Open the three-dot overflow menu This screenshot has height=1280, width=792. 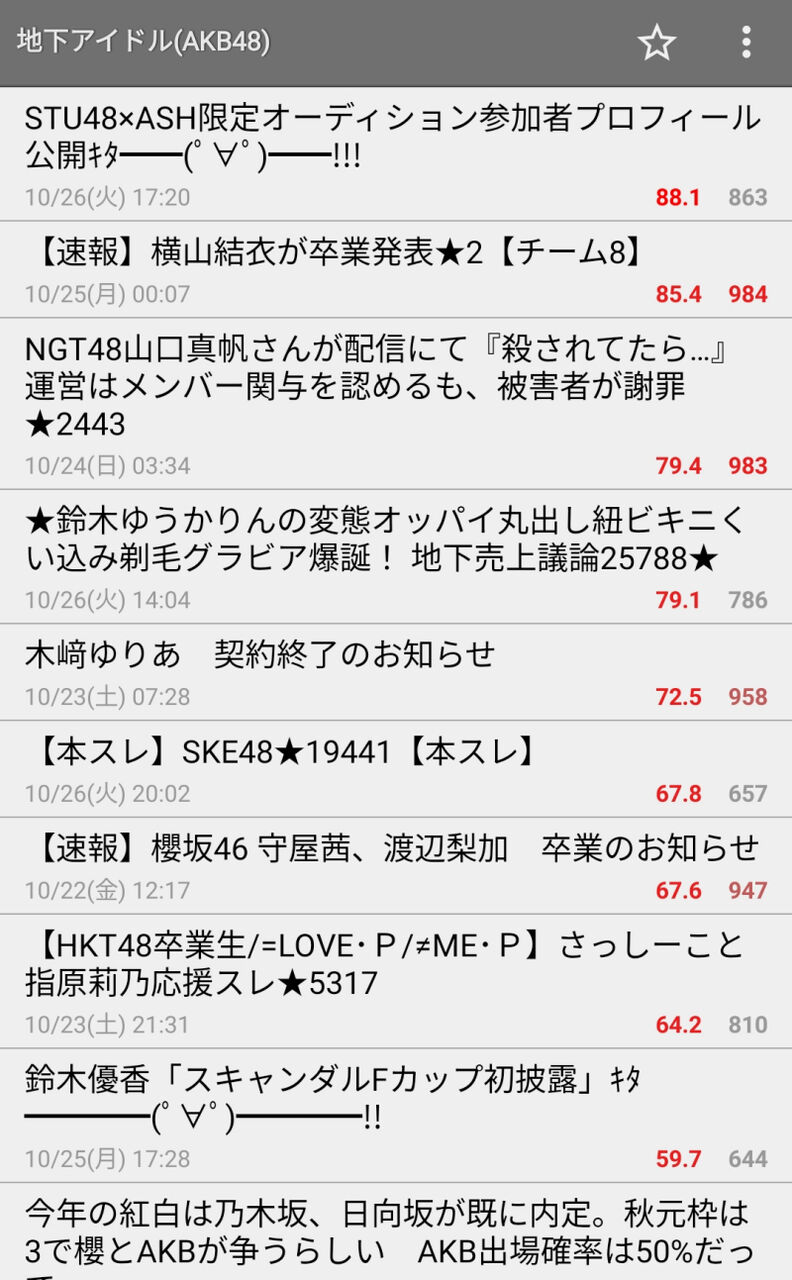click(746, 42)
